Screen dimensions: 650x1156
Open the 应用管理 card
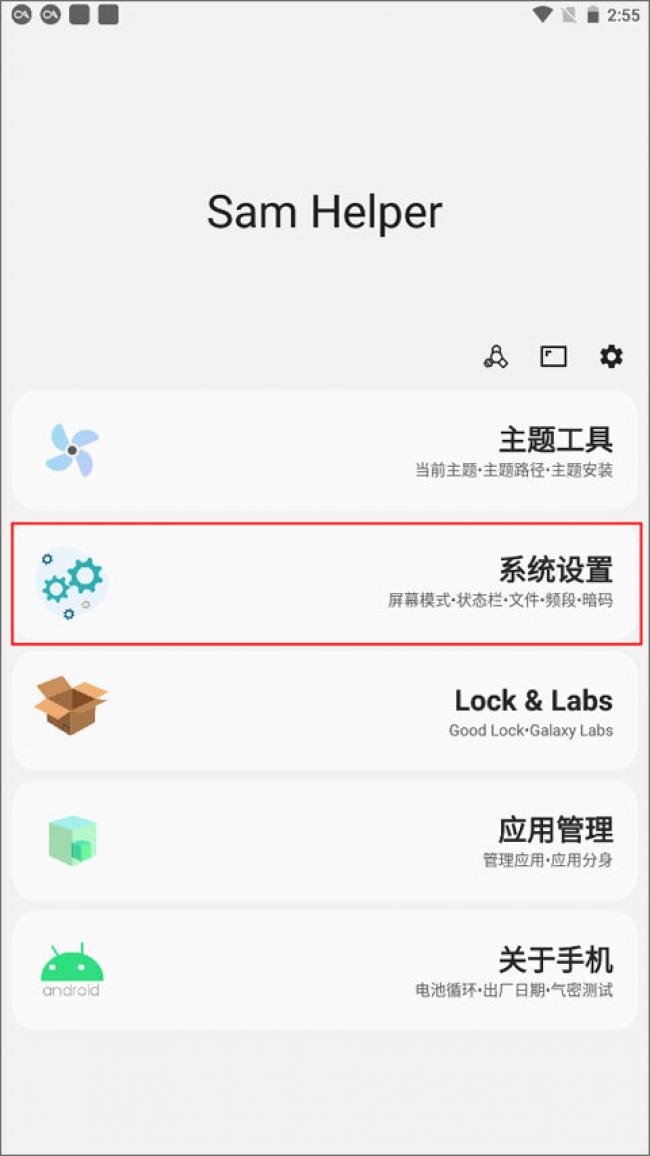click(x=325, y=841)
